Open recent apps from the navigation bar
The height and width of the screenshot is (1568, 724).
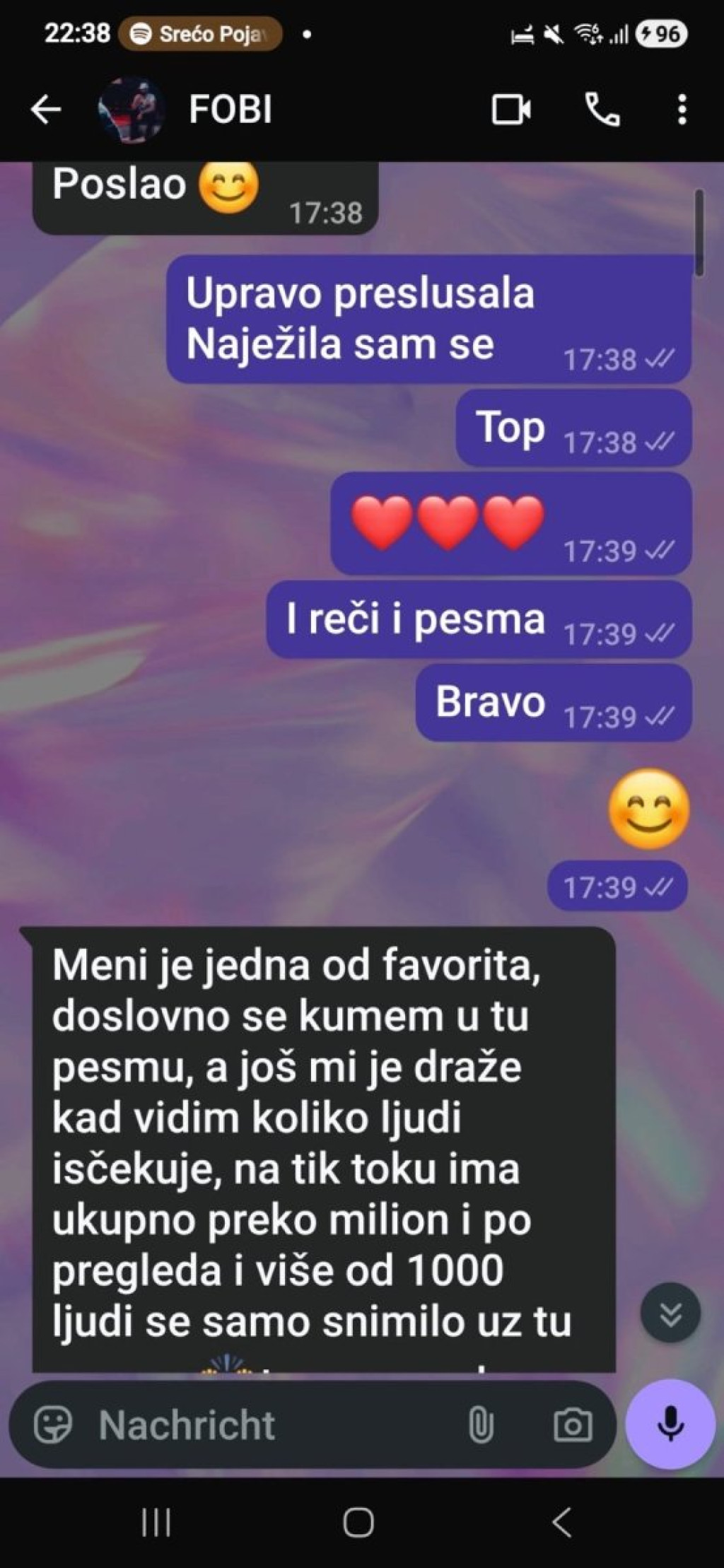click(x=156, y=1523)
